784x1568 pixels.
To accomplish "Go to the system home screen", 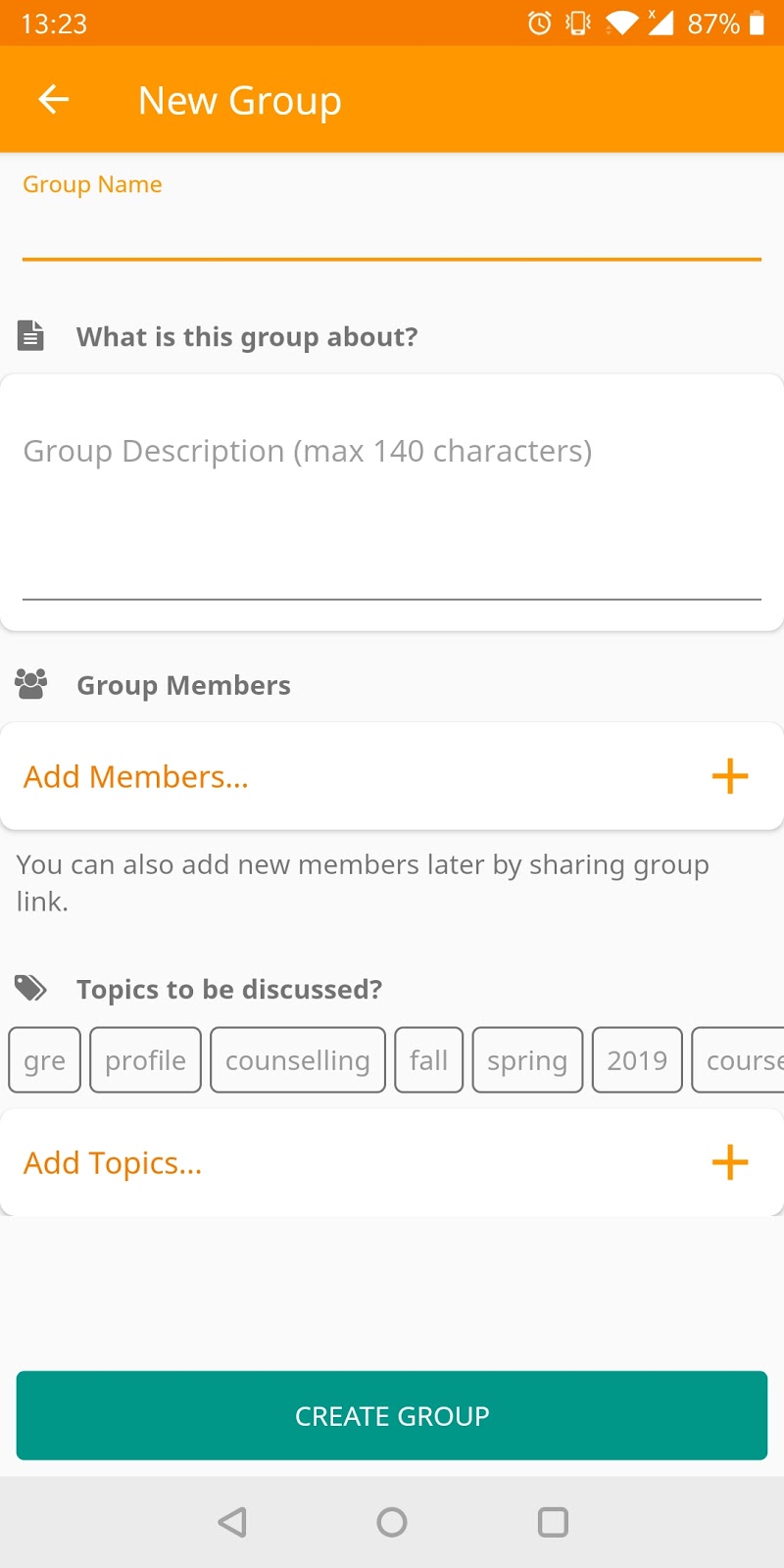I will coord(392,1522).
